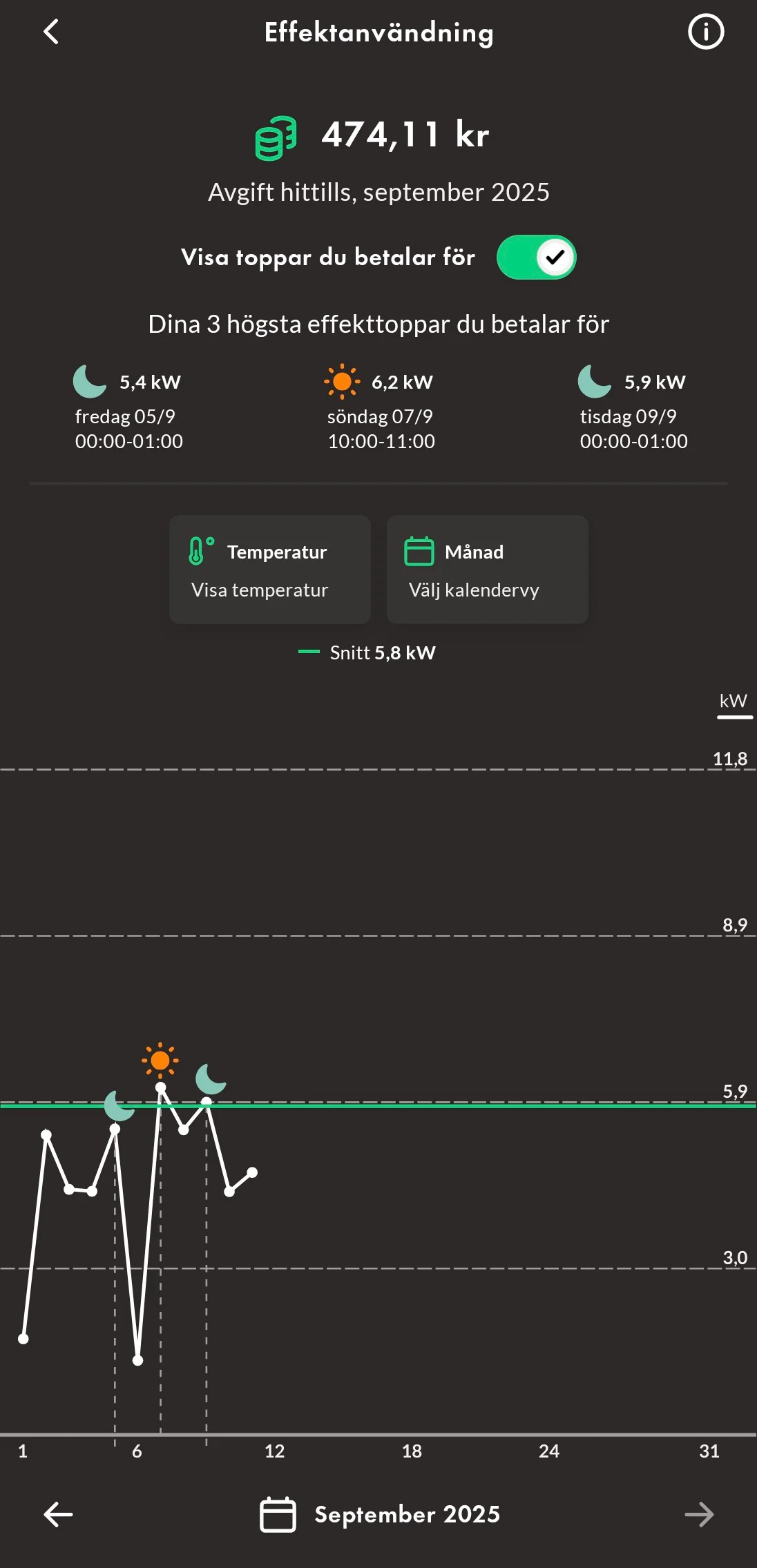The height and width of the screenshot is (1568, 757).
Task: Tap the sun peak marker on chart
Action: click(x=160, y=1061)
